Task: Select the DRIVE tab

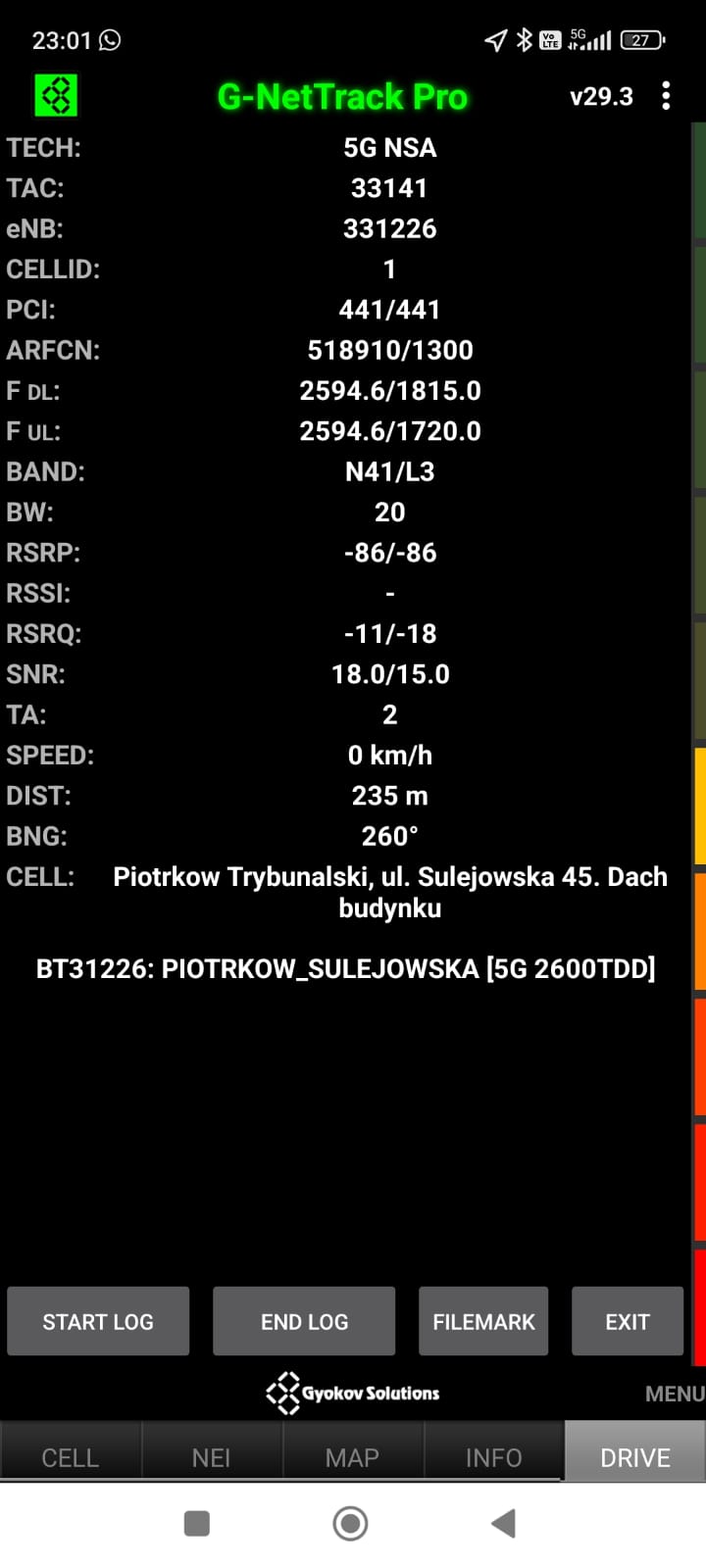Action: (x=634, y=1457)
